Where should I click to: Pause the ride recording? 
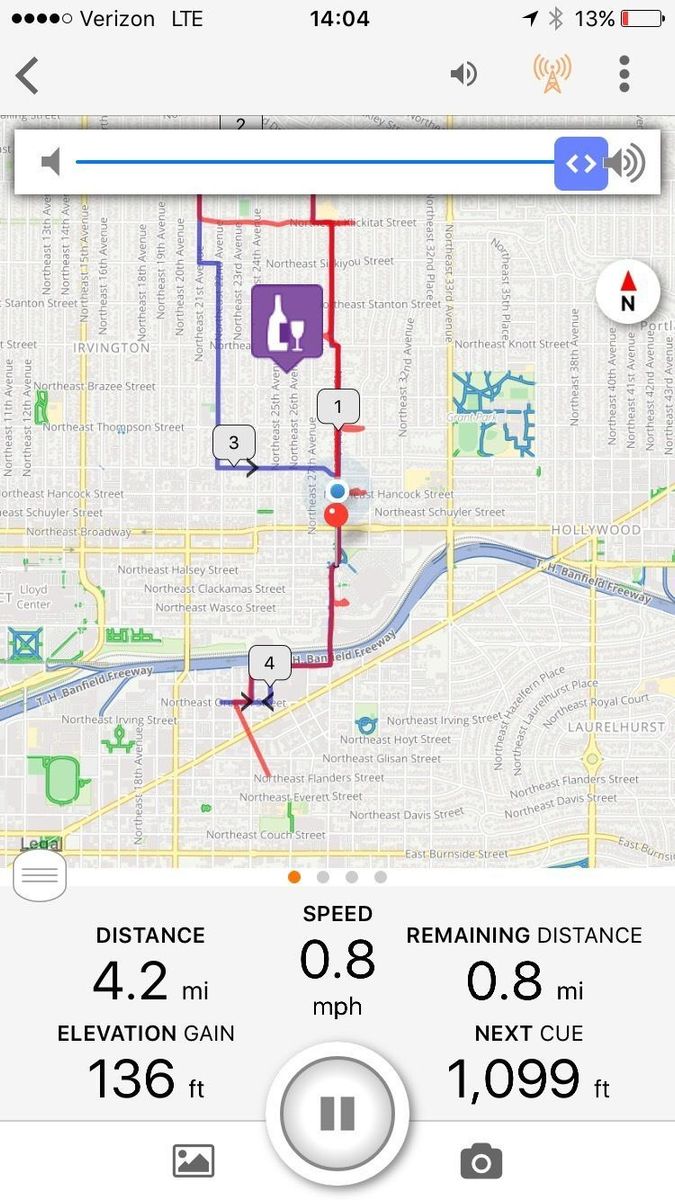(x=337, y=1113)
